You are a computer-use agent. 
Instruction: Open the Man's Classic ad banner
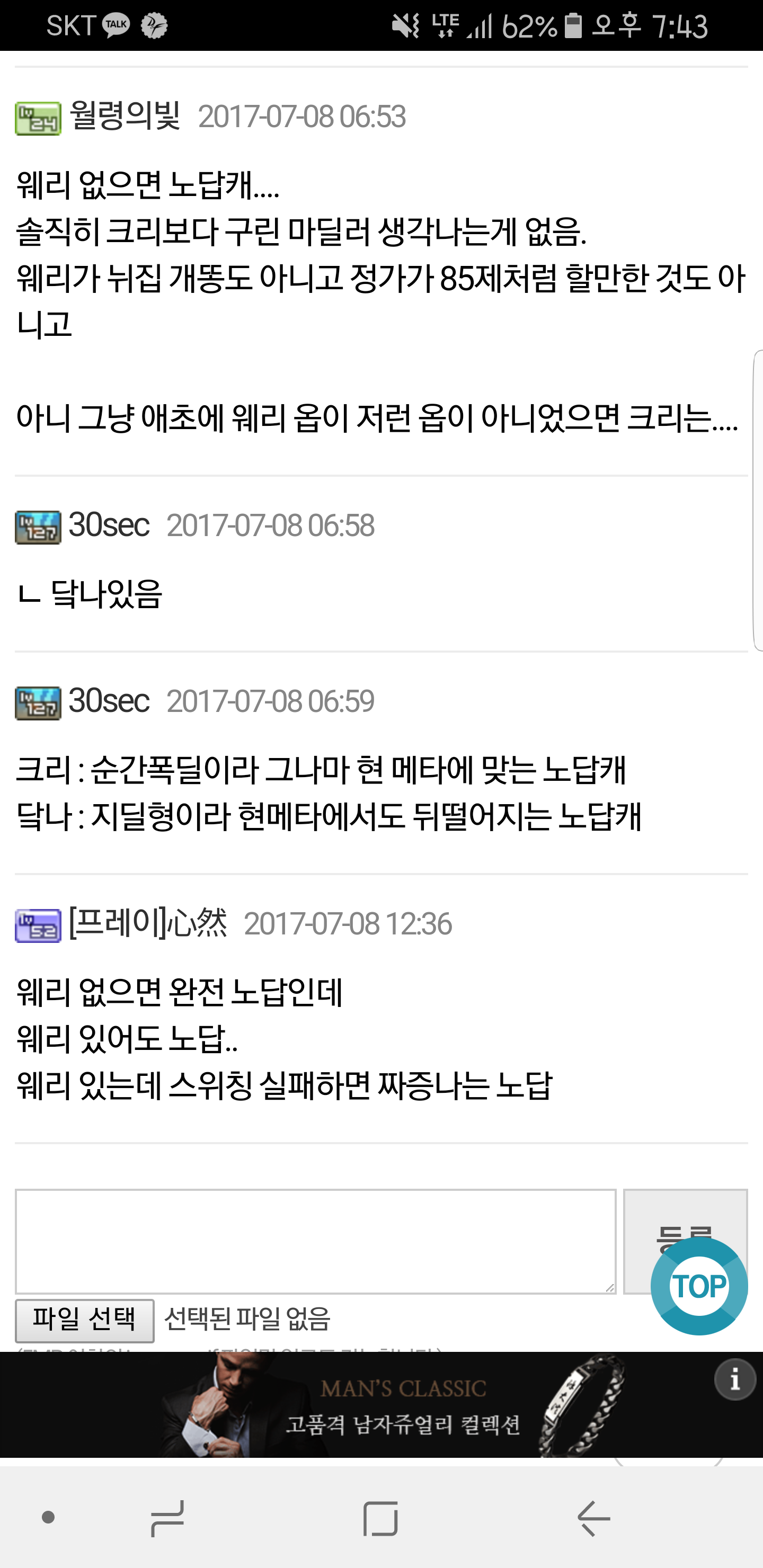381,1404
